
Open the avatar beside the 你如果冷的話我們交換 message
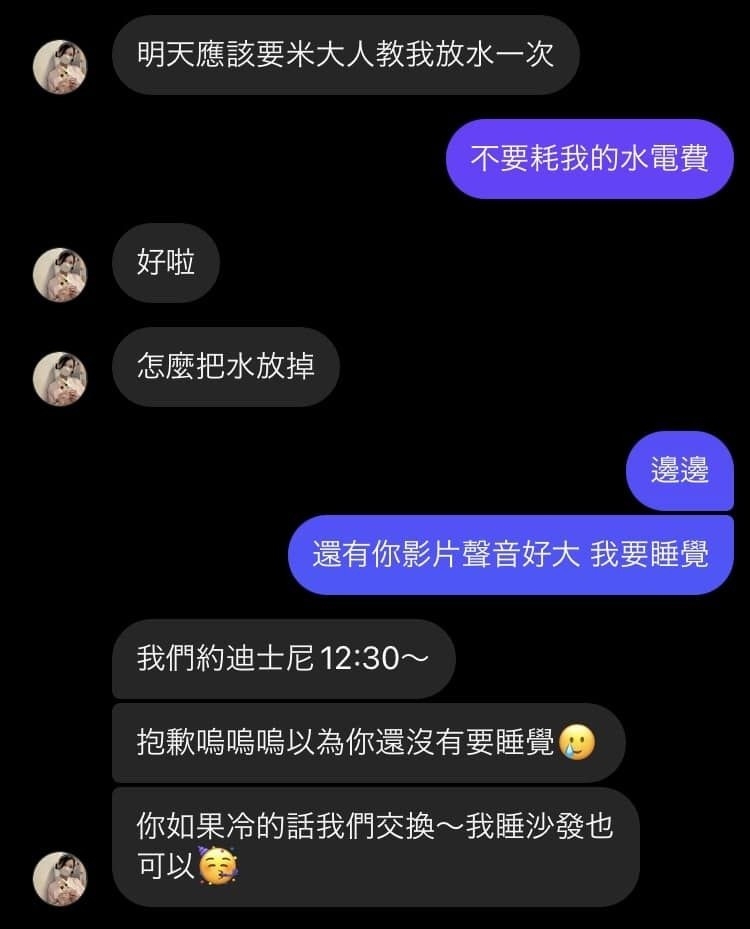[x=60, y=879]
